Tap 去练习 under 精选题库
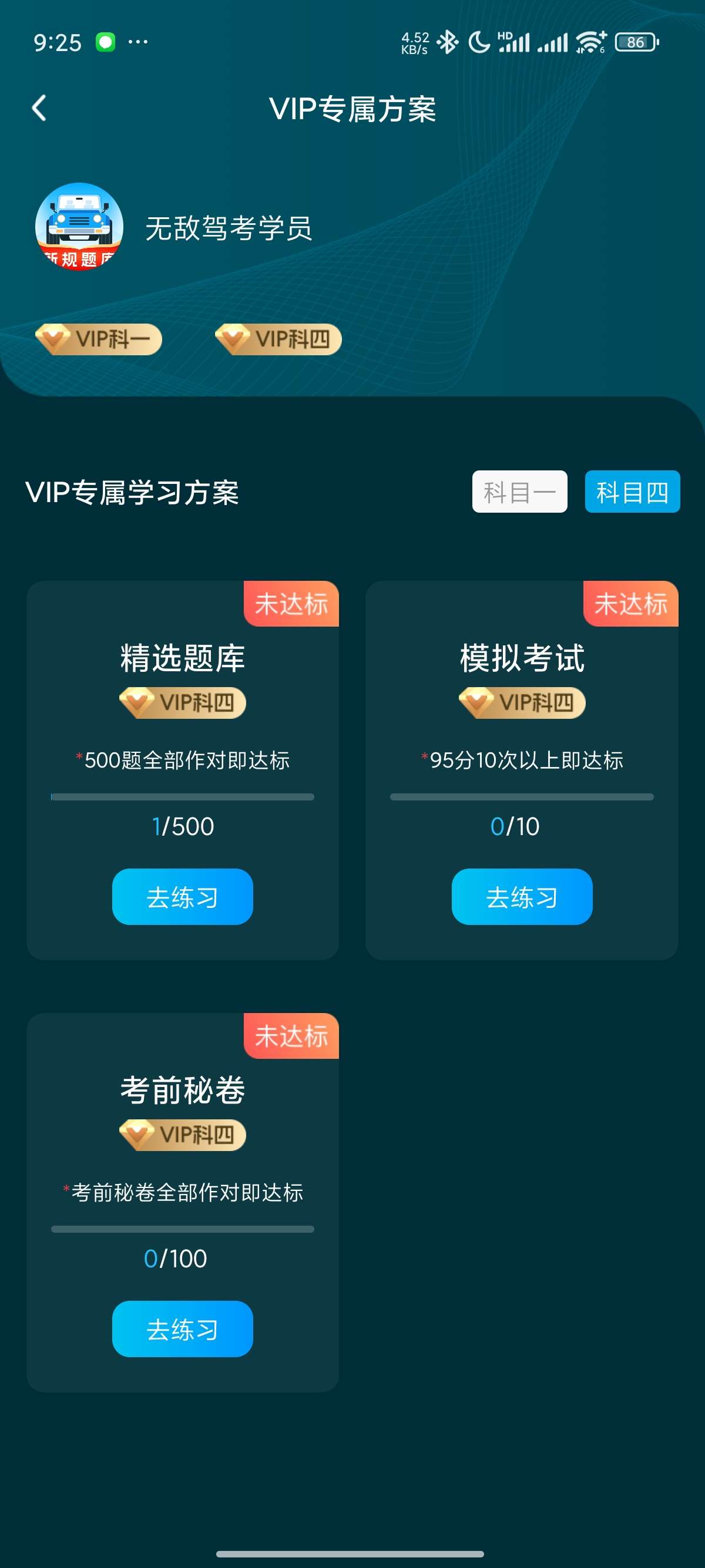Screen dimensions: 705x1568 pyautogui.click(x=182, y=897)
